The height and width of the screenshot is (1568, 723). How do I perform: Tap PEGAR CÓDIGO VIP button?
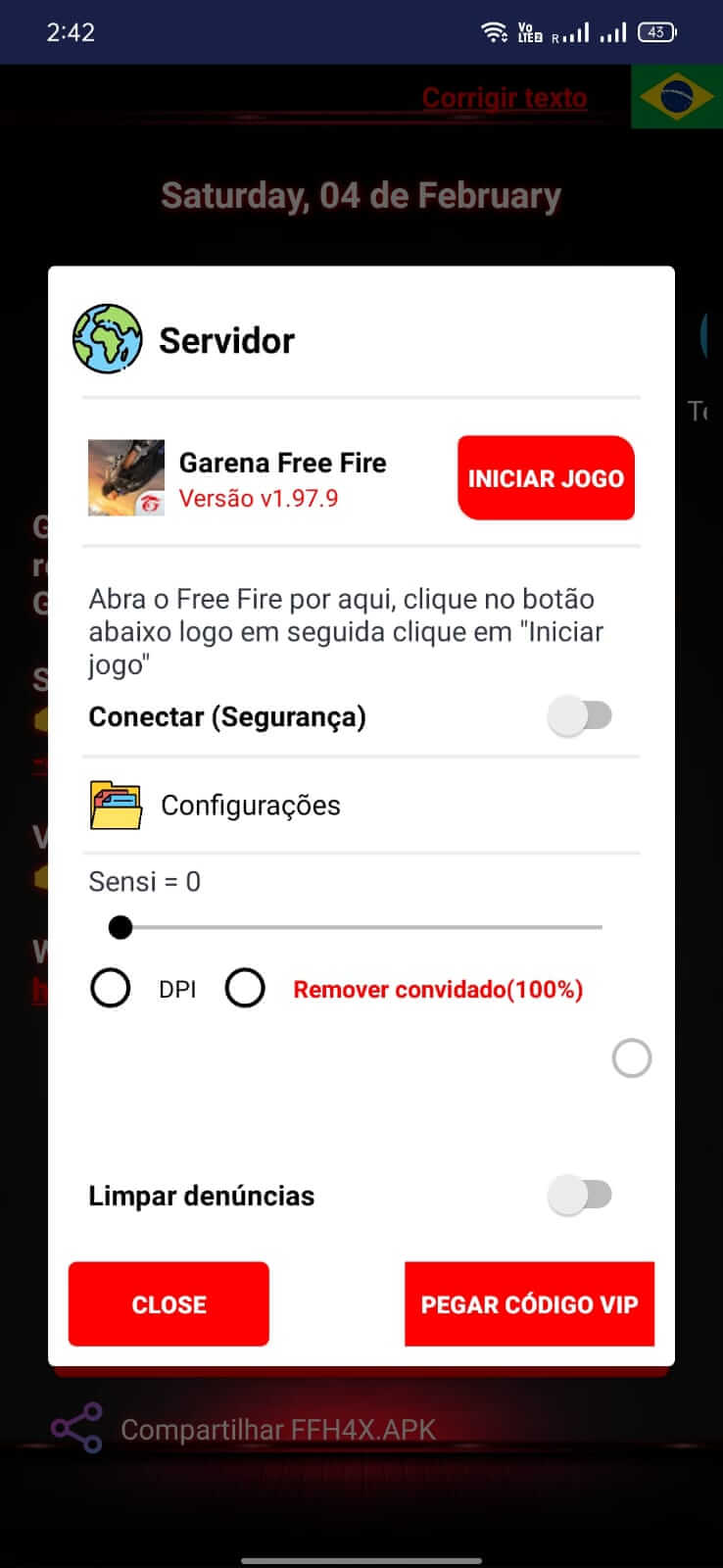(x=529, y=1304)
